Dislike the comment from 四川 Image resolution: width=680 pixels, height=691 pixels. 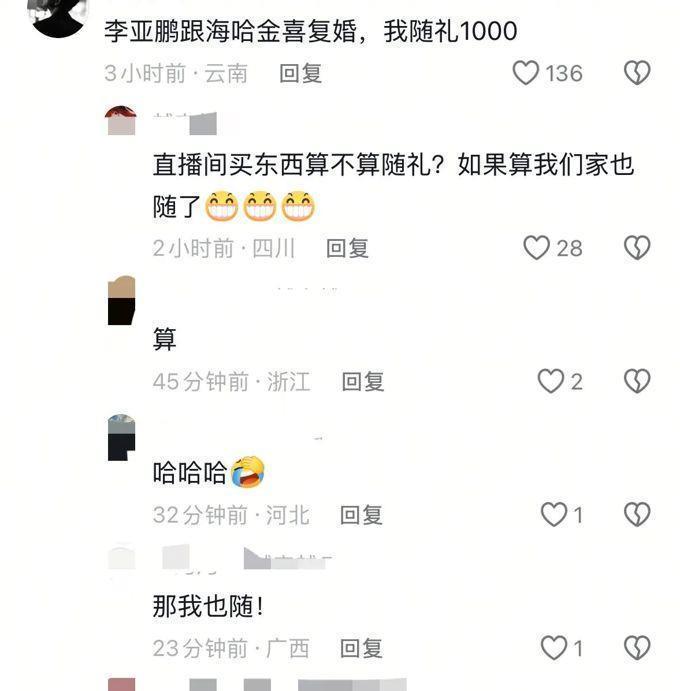(637, 248)
